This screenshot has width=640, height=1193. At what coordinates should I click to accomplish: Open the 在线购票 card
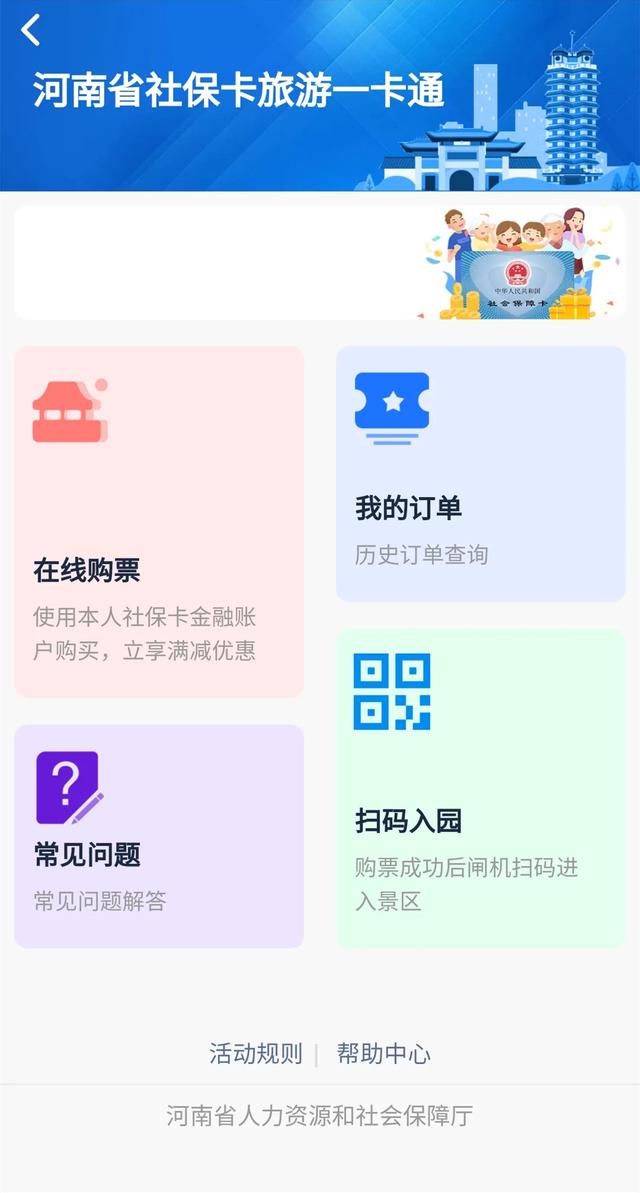point(159,522)
